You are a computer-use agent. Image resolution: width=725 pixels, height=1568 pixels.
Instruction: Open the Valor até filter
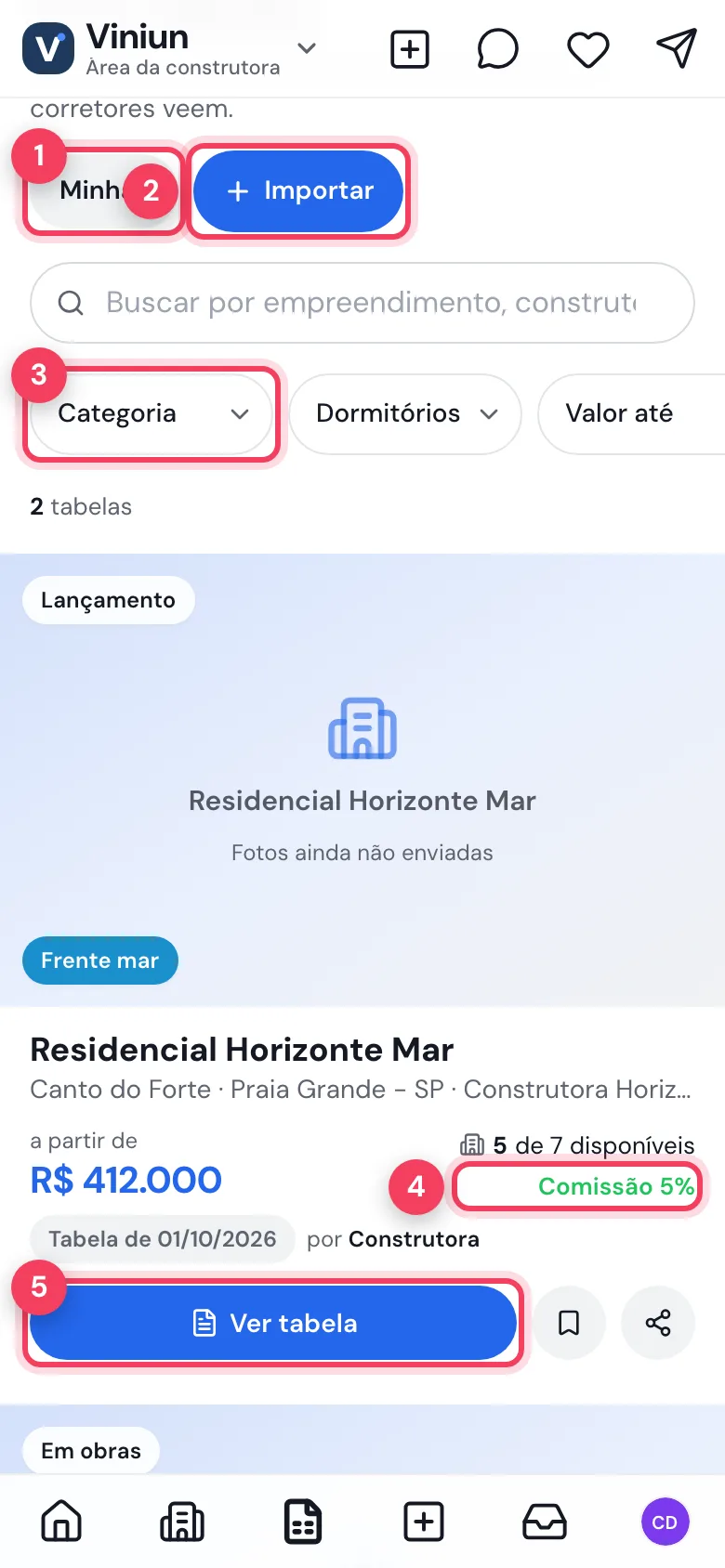coord(631,413)
